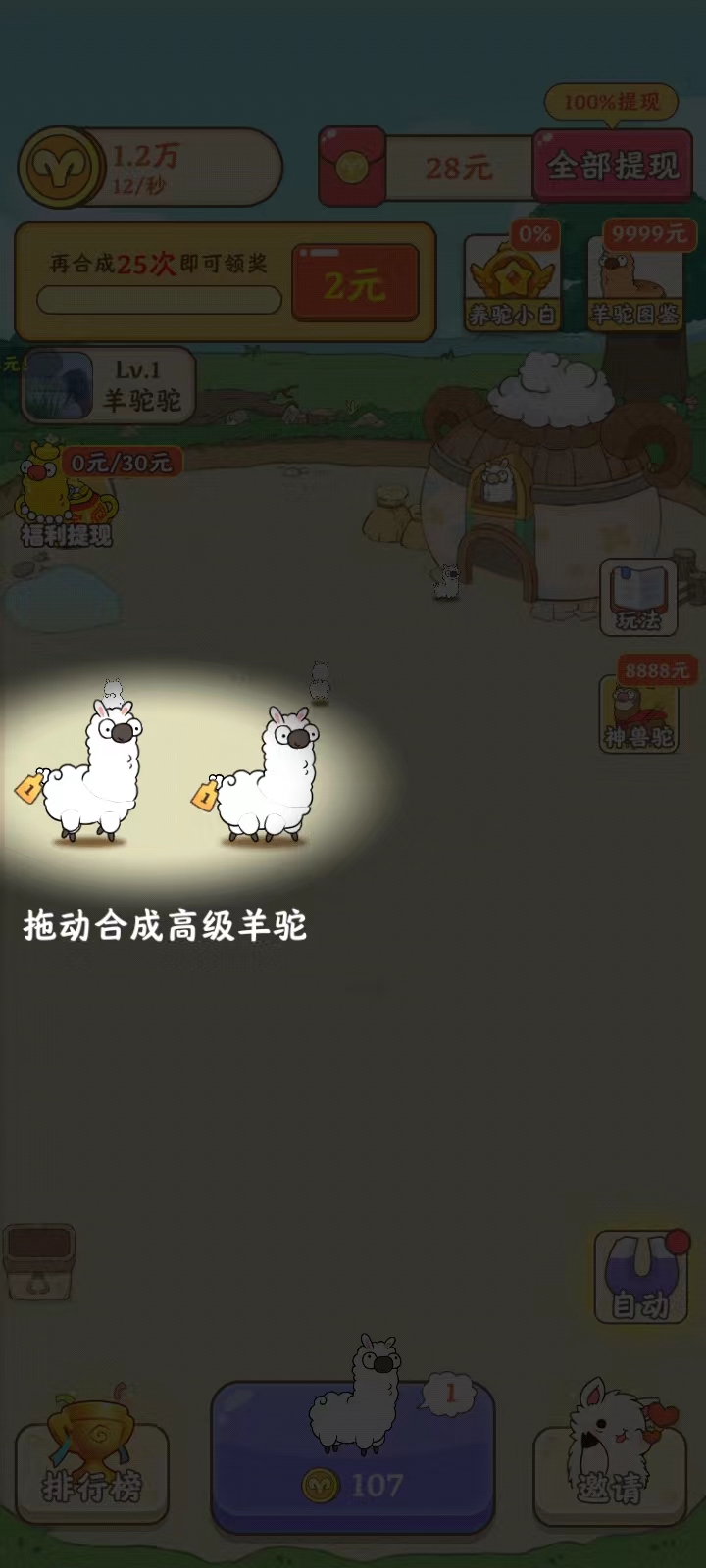View the 玩法 gameplay guide
Image resolution: width=706 pixels, height=1568 pixels.
click(638, 598)
